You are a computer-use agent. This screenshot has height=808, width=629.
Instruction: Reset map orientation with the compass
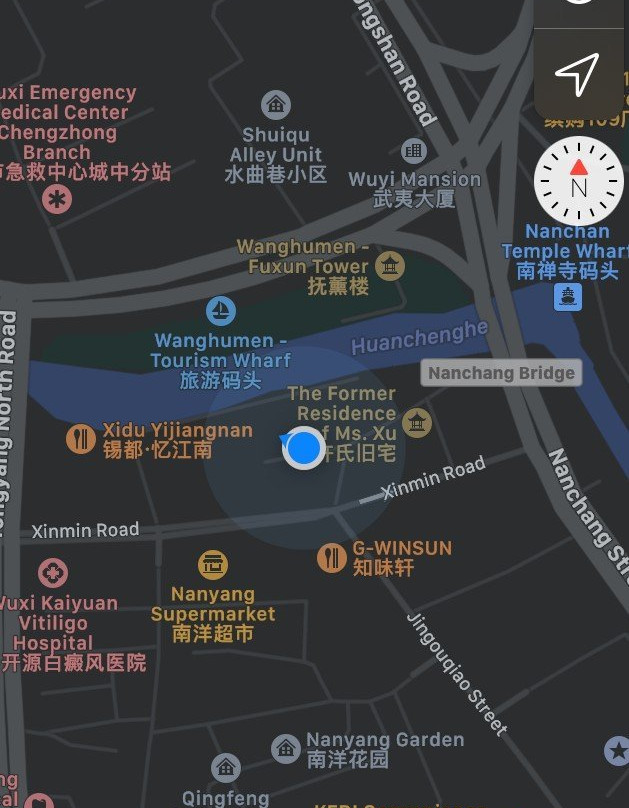pos(578,183)
